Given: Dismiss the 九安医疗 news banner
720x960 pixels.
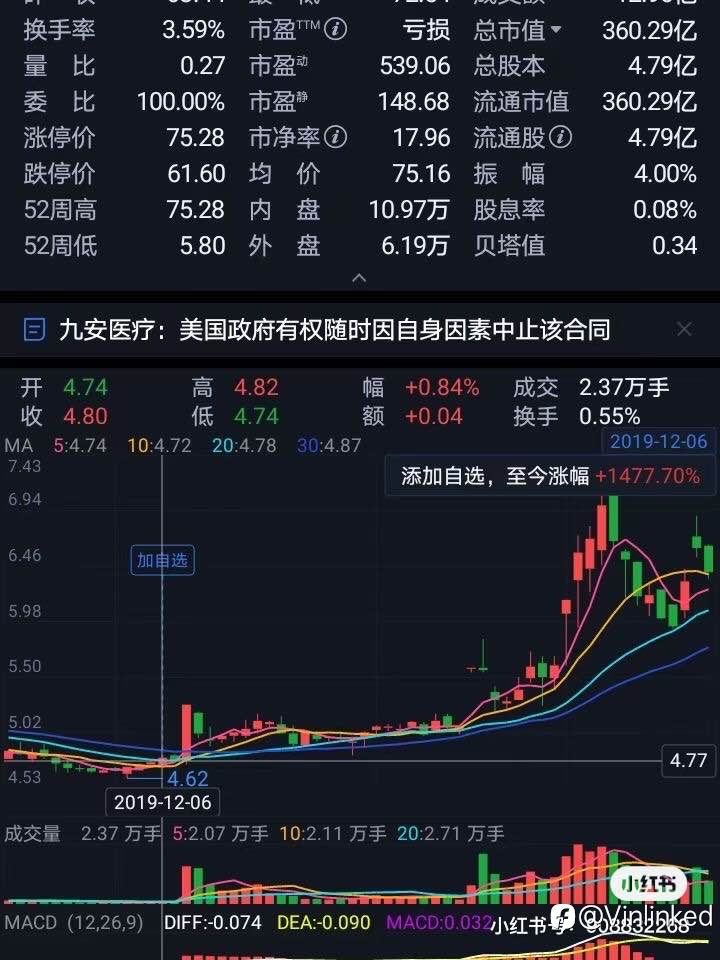Looking at the screenshot, I should (684, 329).
